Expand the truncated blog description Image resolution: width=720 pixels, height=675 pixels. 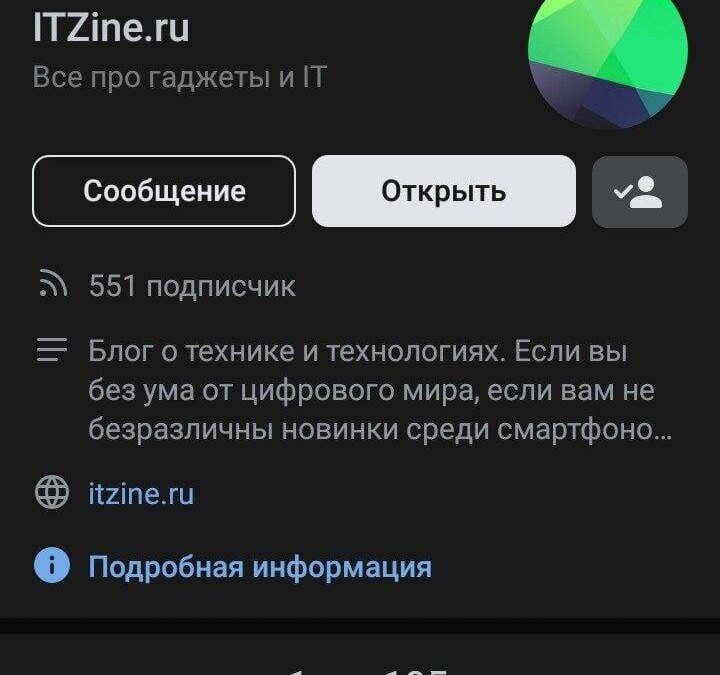tap(379, 392)
